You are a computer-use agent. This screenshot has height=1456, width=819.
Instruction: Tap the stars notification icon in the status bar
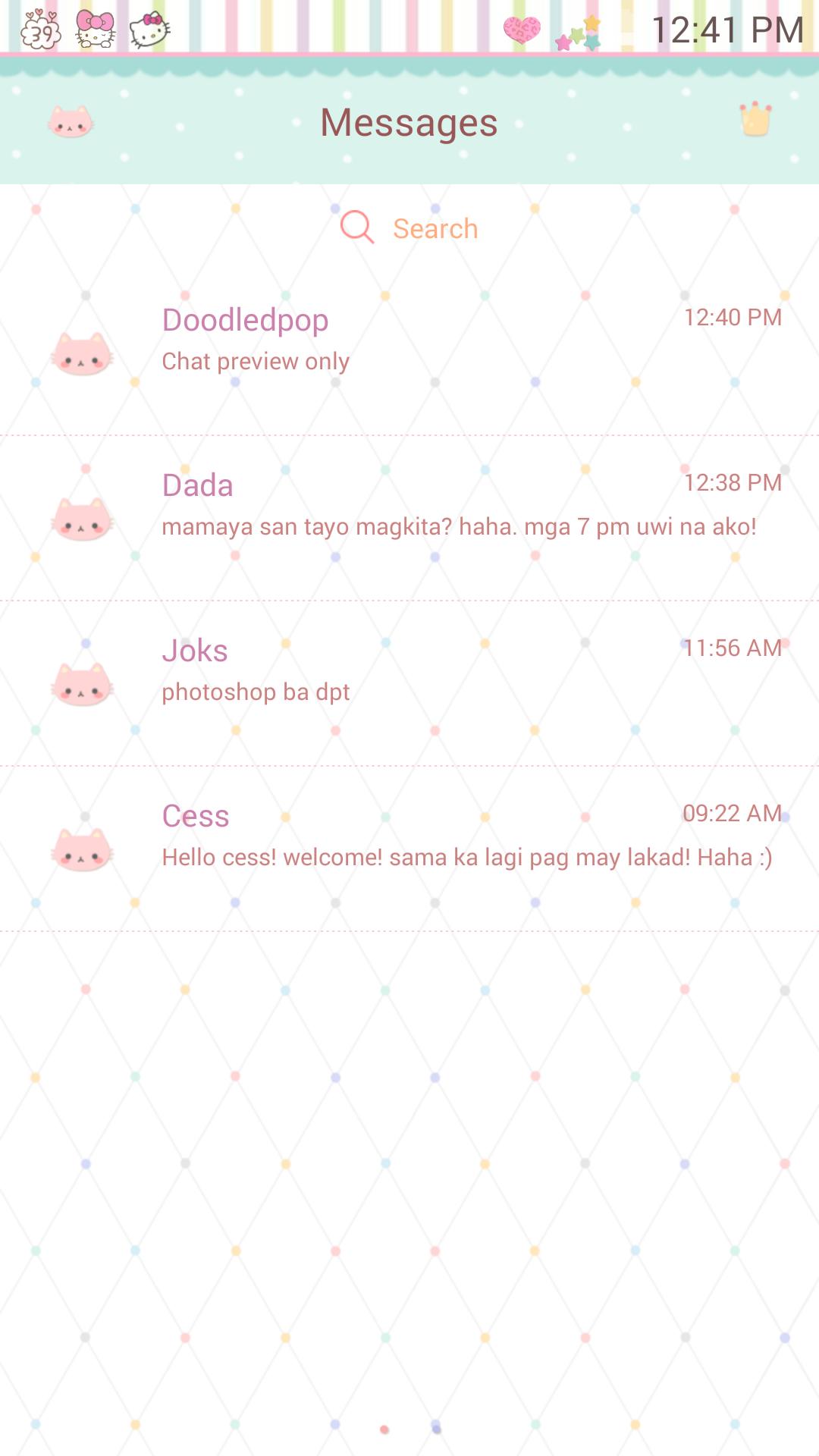tap(576, 32)
